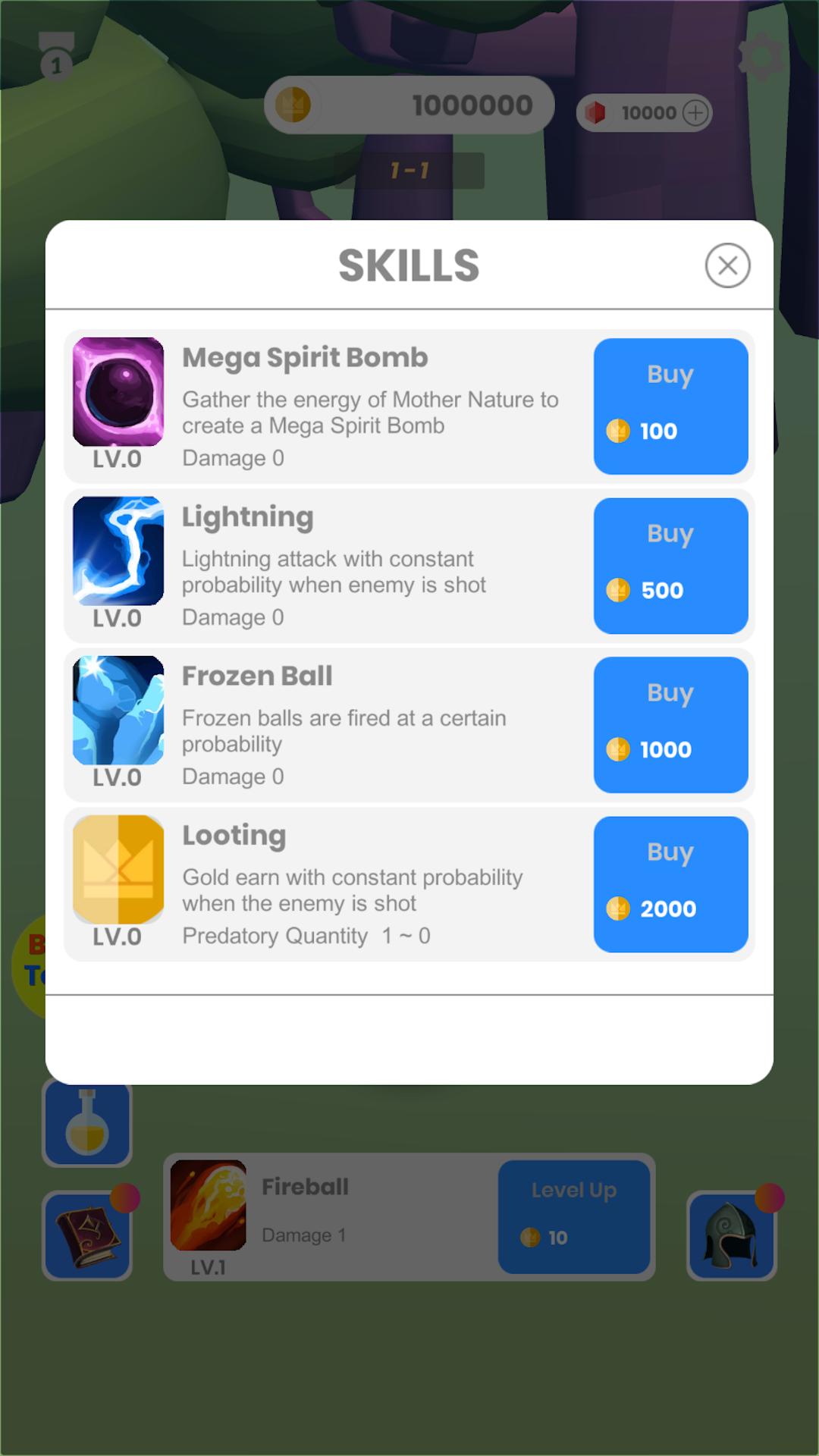Purchase Frozen Ball for 1000 coins
Screen dimensions: 819x1456
pos(670,725)
